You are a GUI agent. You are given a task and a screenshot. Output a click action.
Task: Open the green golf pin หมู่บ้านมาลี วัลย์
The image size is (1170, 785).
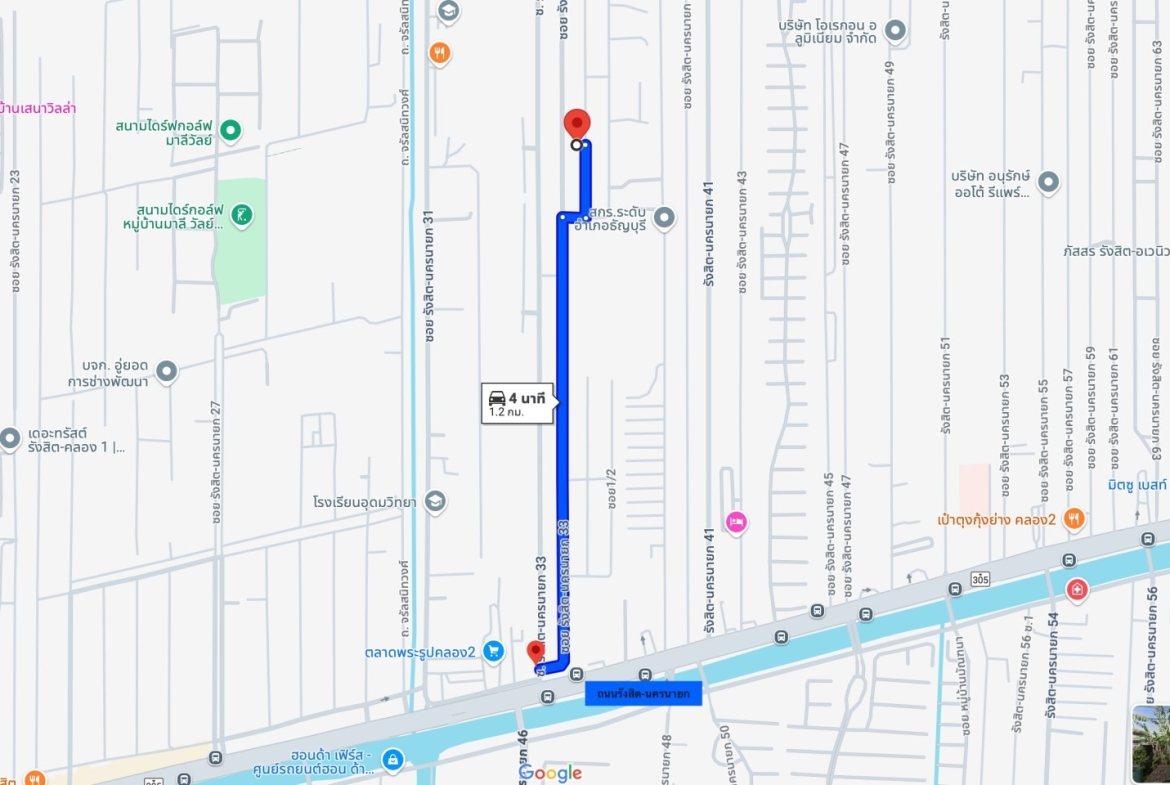[x=241, y=213]
